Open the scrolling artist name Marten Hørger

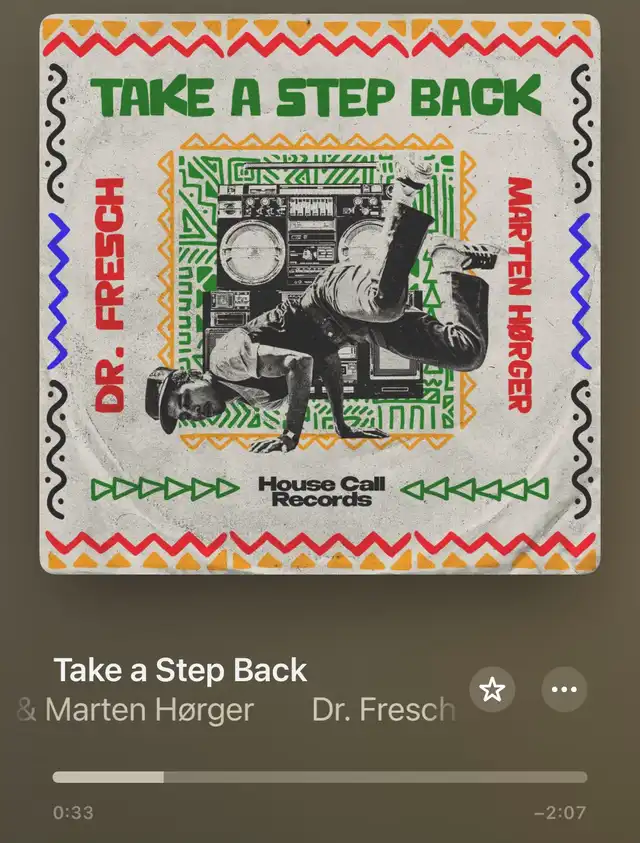[x=150, y=710]
